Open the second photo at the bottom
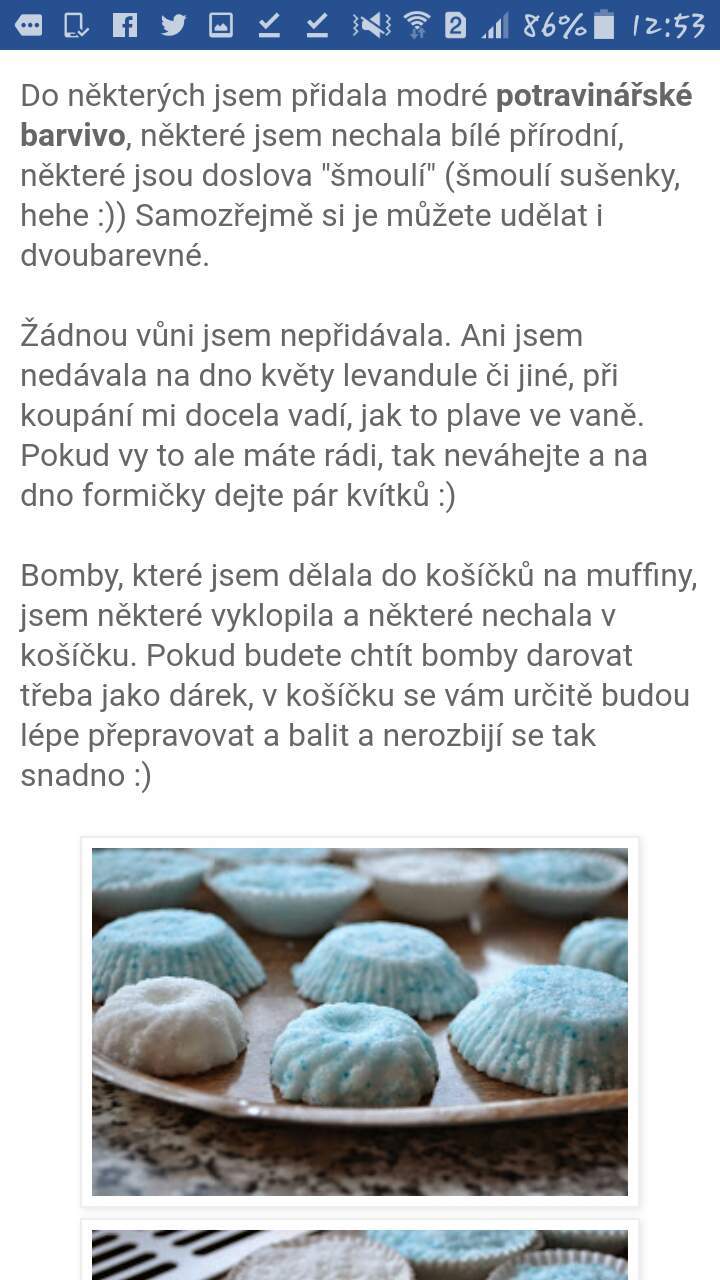 click(x=360, y=1252)
